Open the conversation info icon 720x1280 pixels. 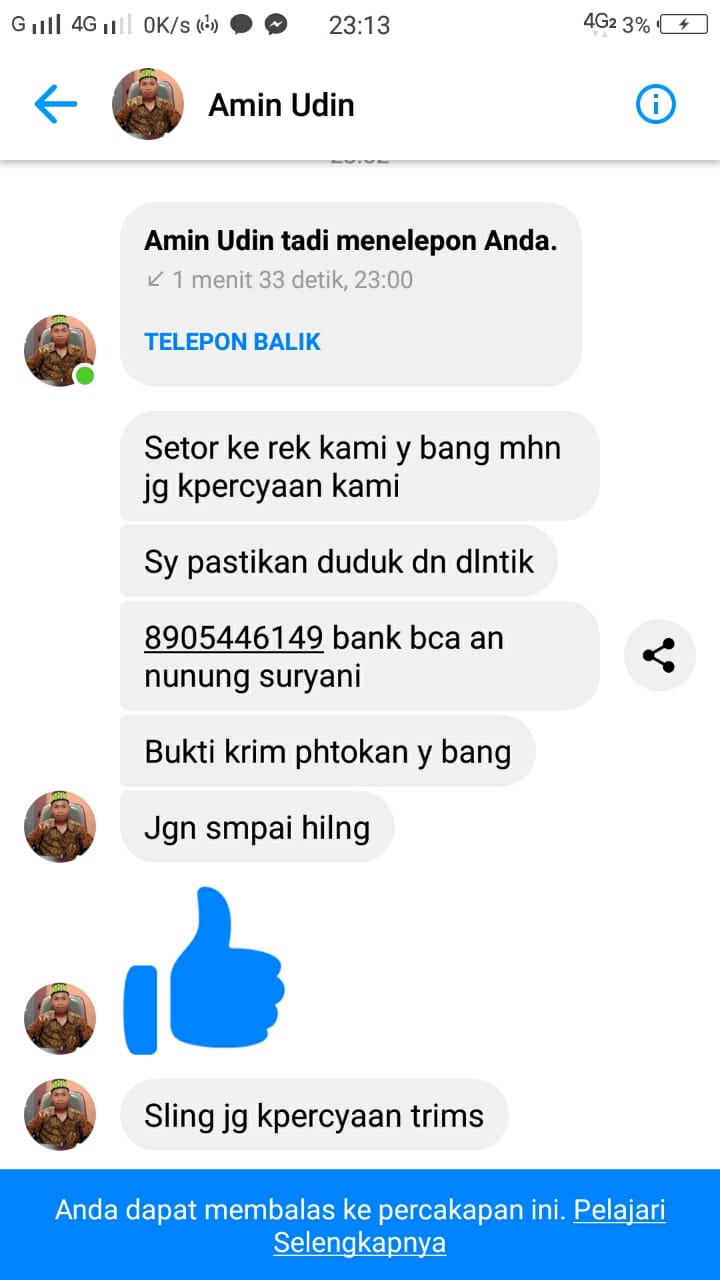[x=656, y=104]
